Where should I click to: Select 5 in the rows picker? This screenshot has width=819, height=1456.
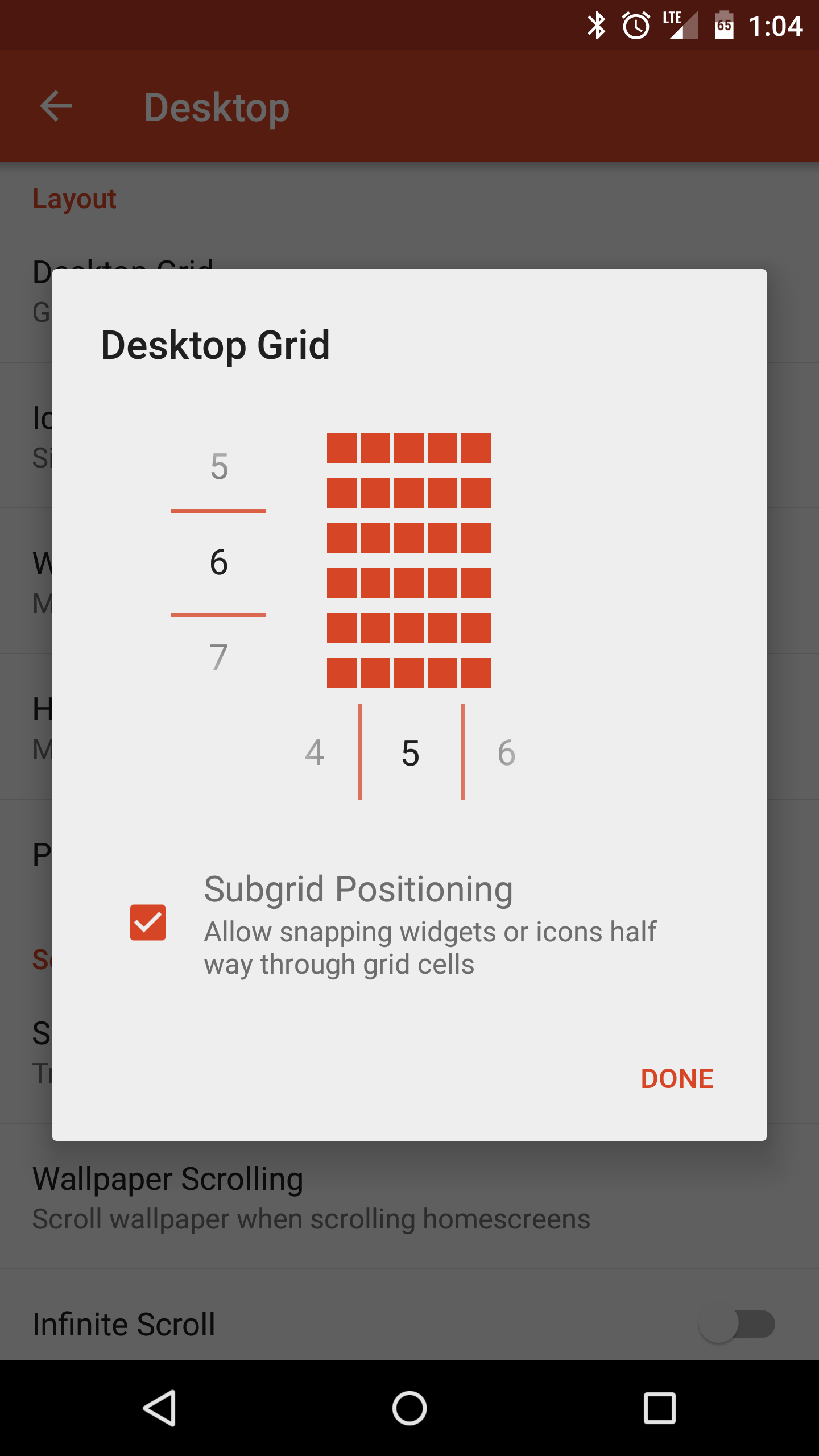pos(219,466)
